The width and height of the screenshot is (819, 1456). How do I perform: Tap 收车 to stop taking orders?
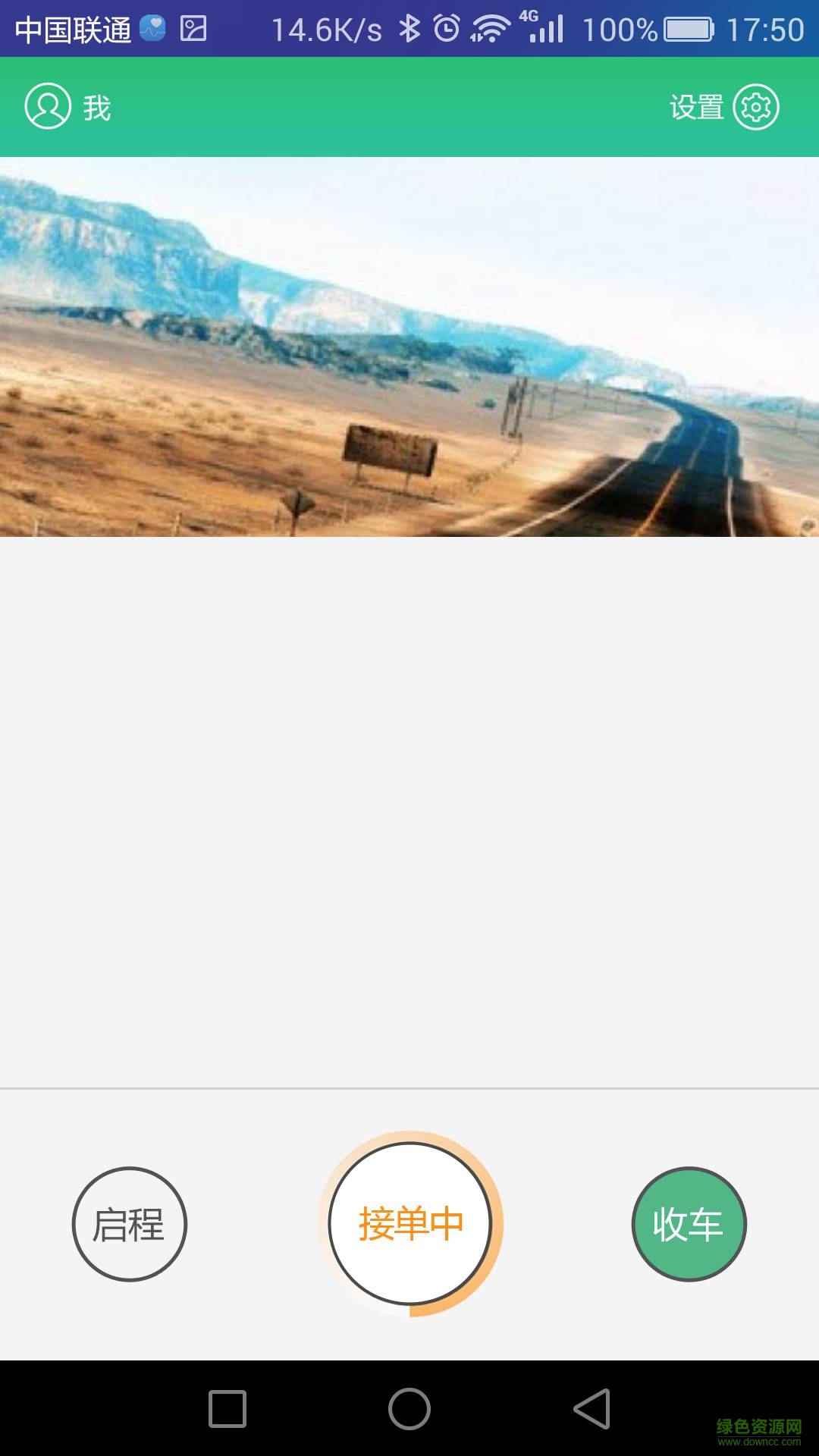pos(689,1224)
